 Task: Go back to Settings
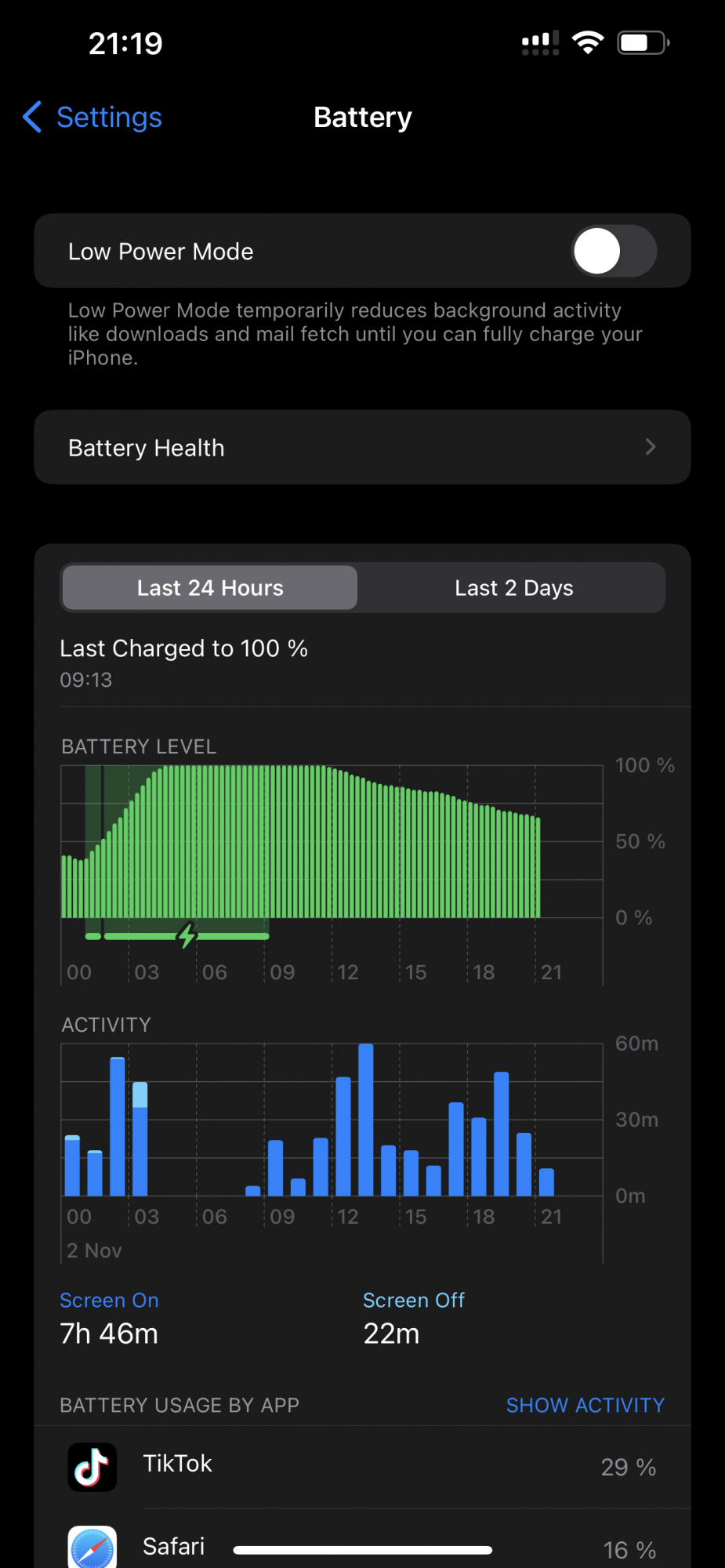coord(92,118)
